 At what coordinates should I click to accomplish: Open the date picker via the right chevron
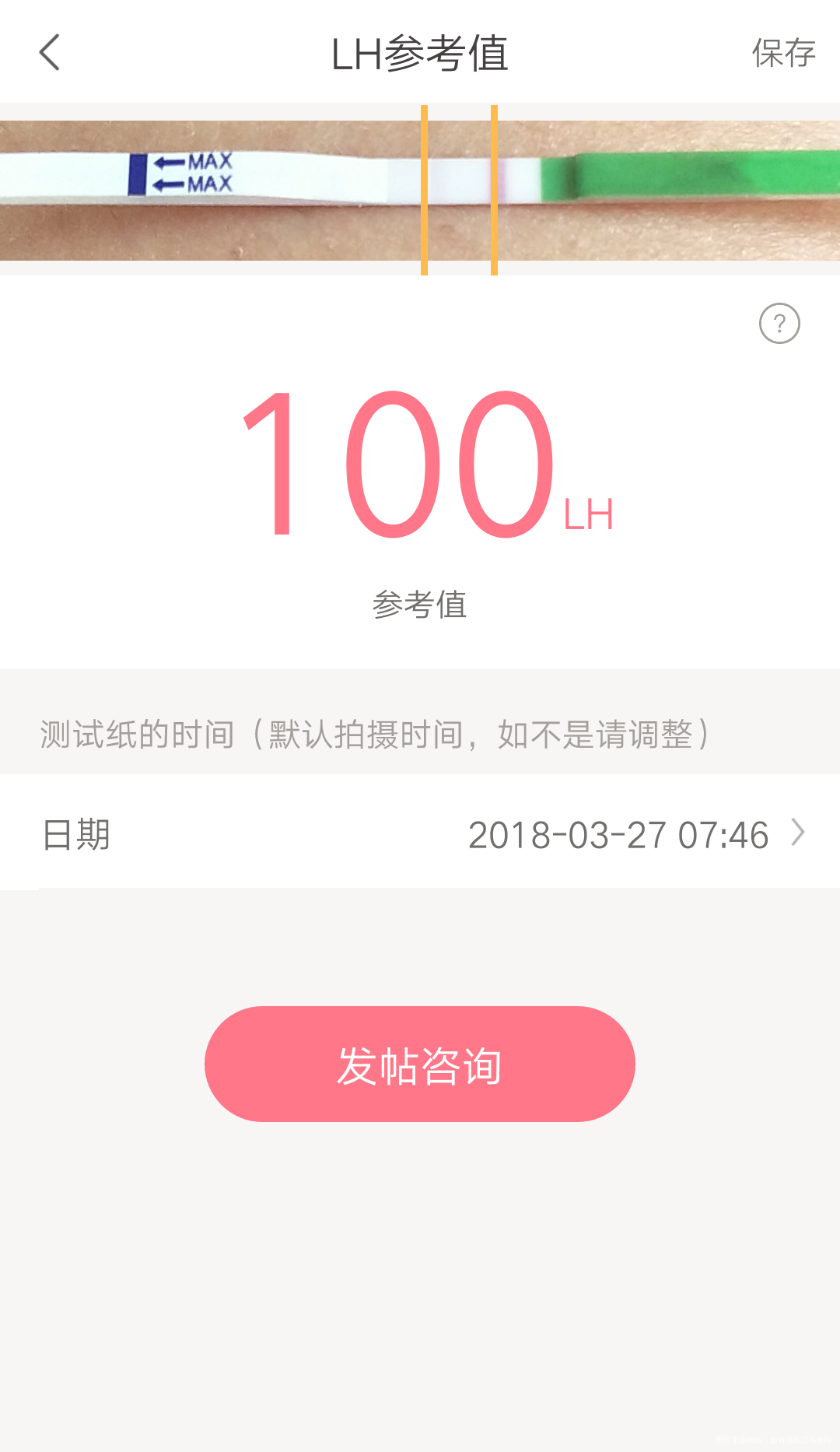point(797,833)
